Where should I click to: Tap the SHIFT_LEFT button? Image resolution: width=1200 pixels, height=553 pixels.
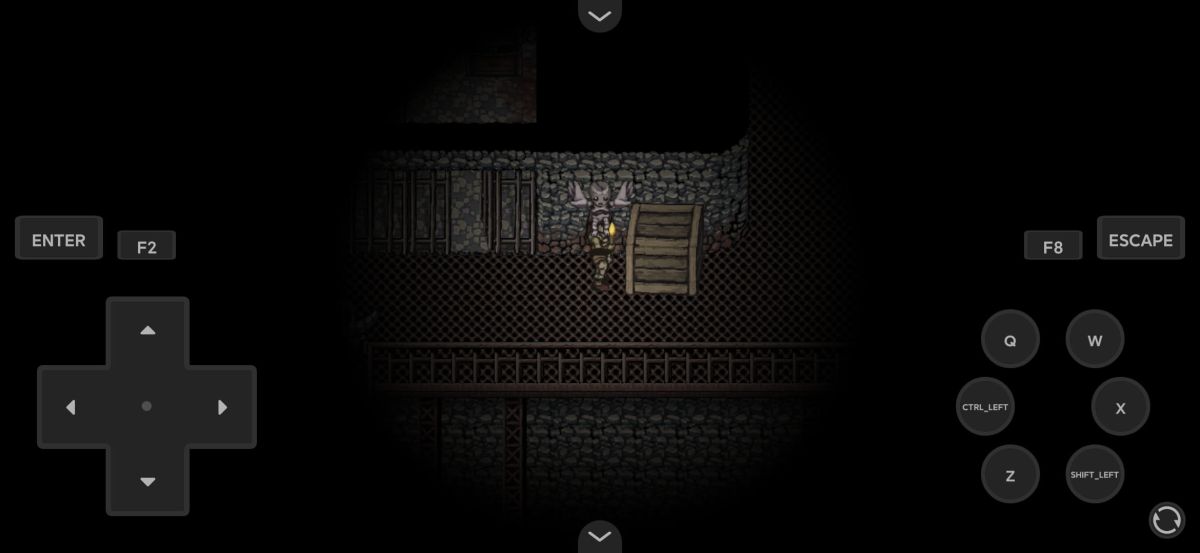1095,474
